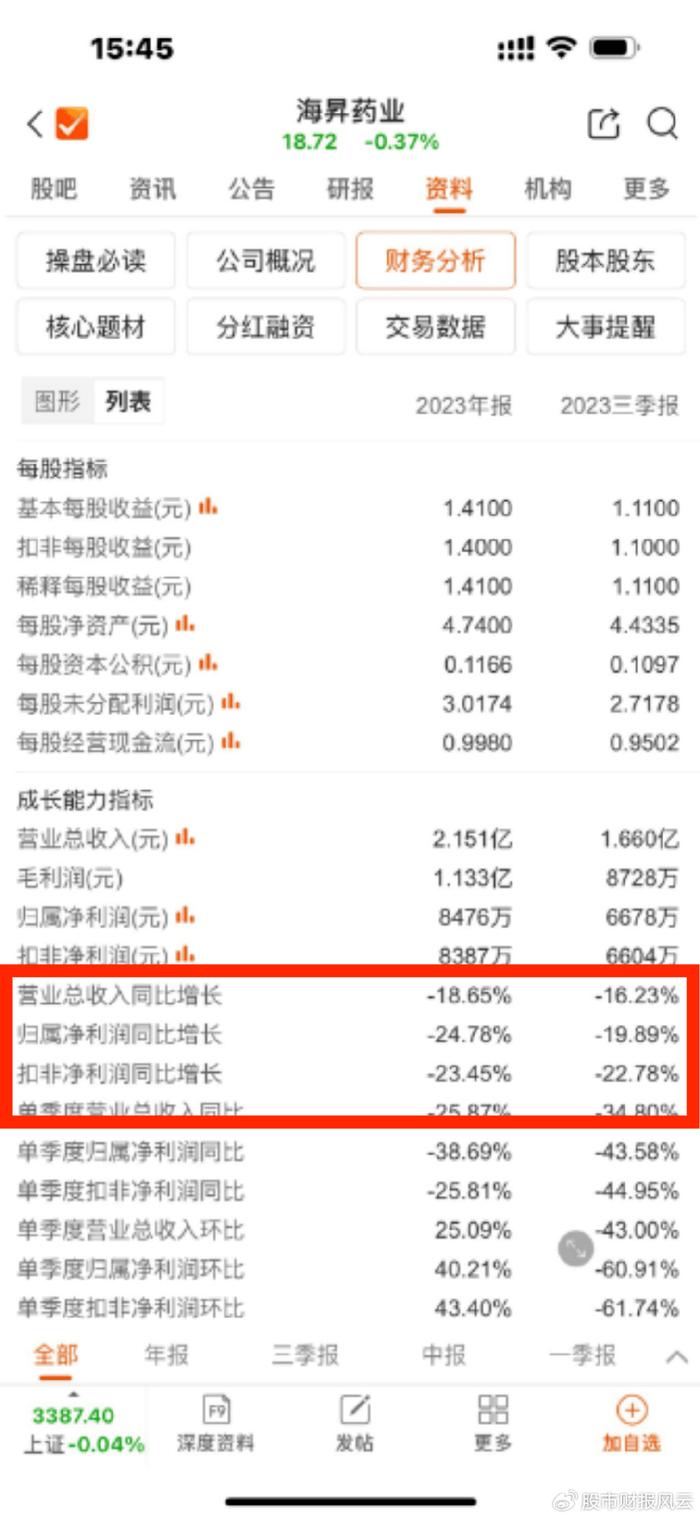Screen dimensions: 700x1518
Task: Open 深度资料 in the bottom bar
Action: (x=216, y=1425)
